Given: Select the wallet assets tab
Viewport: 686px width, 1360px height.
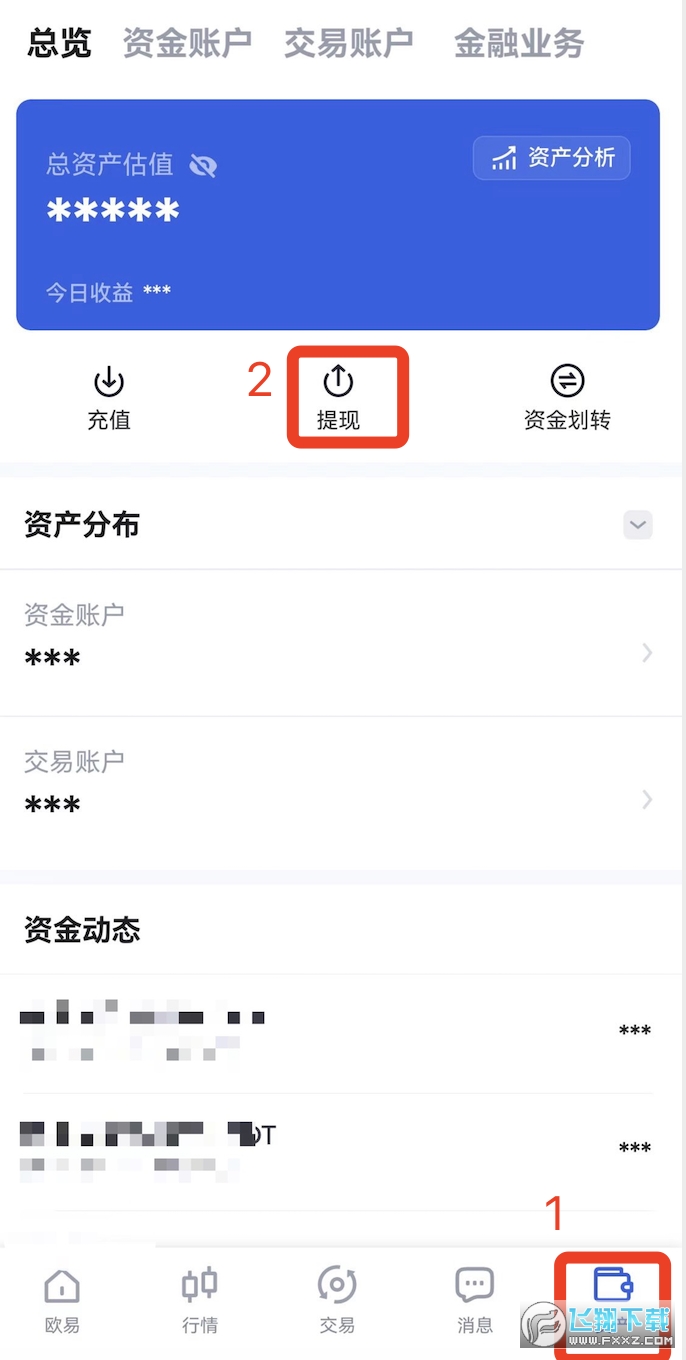Looking at the screenshot, I should tap(612, 1290).
